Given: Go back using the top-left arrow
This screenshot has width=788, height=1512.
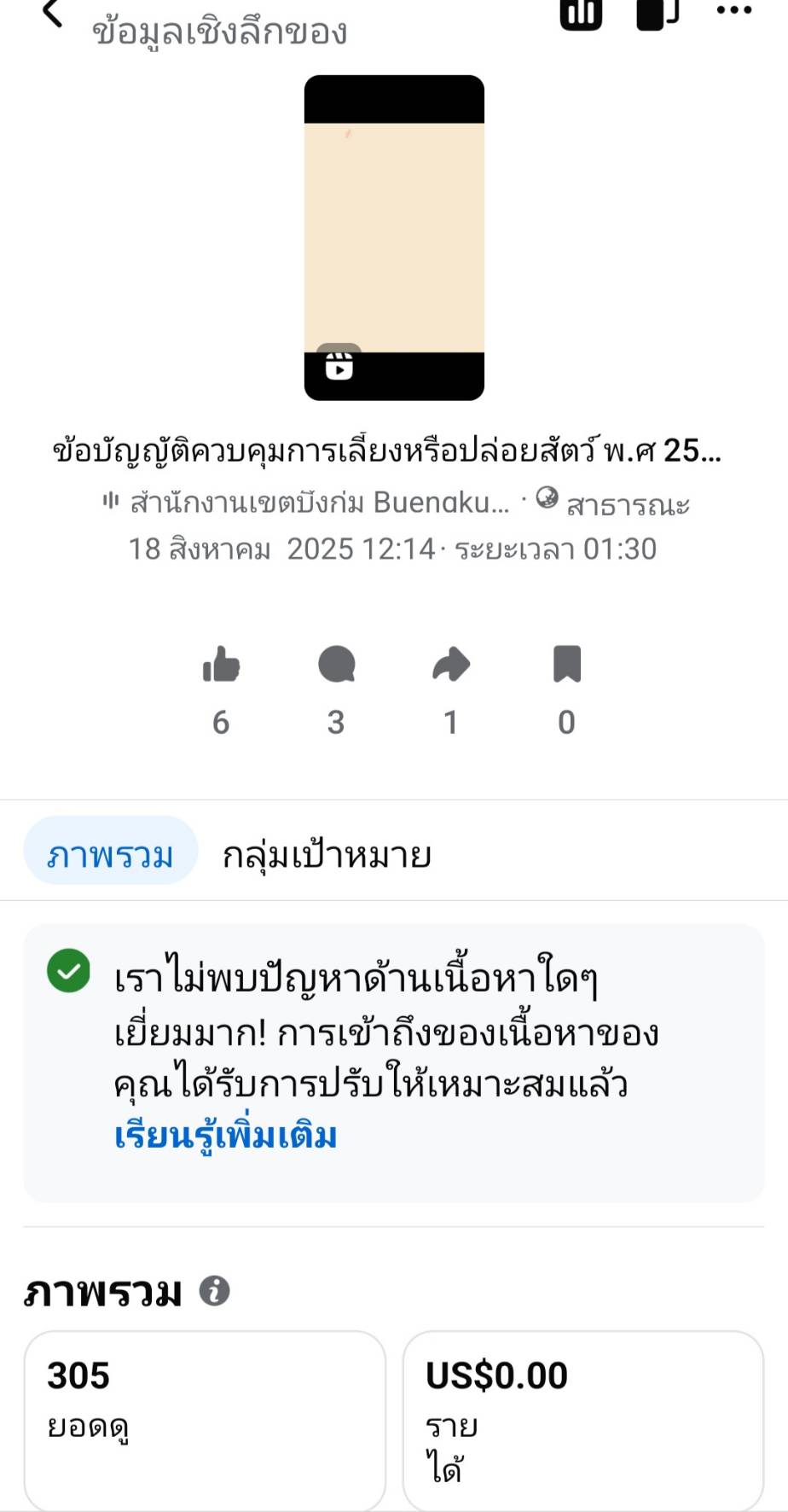Looking at the screenshot, I should [x=53, y=12].
